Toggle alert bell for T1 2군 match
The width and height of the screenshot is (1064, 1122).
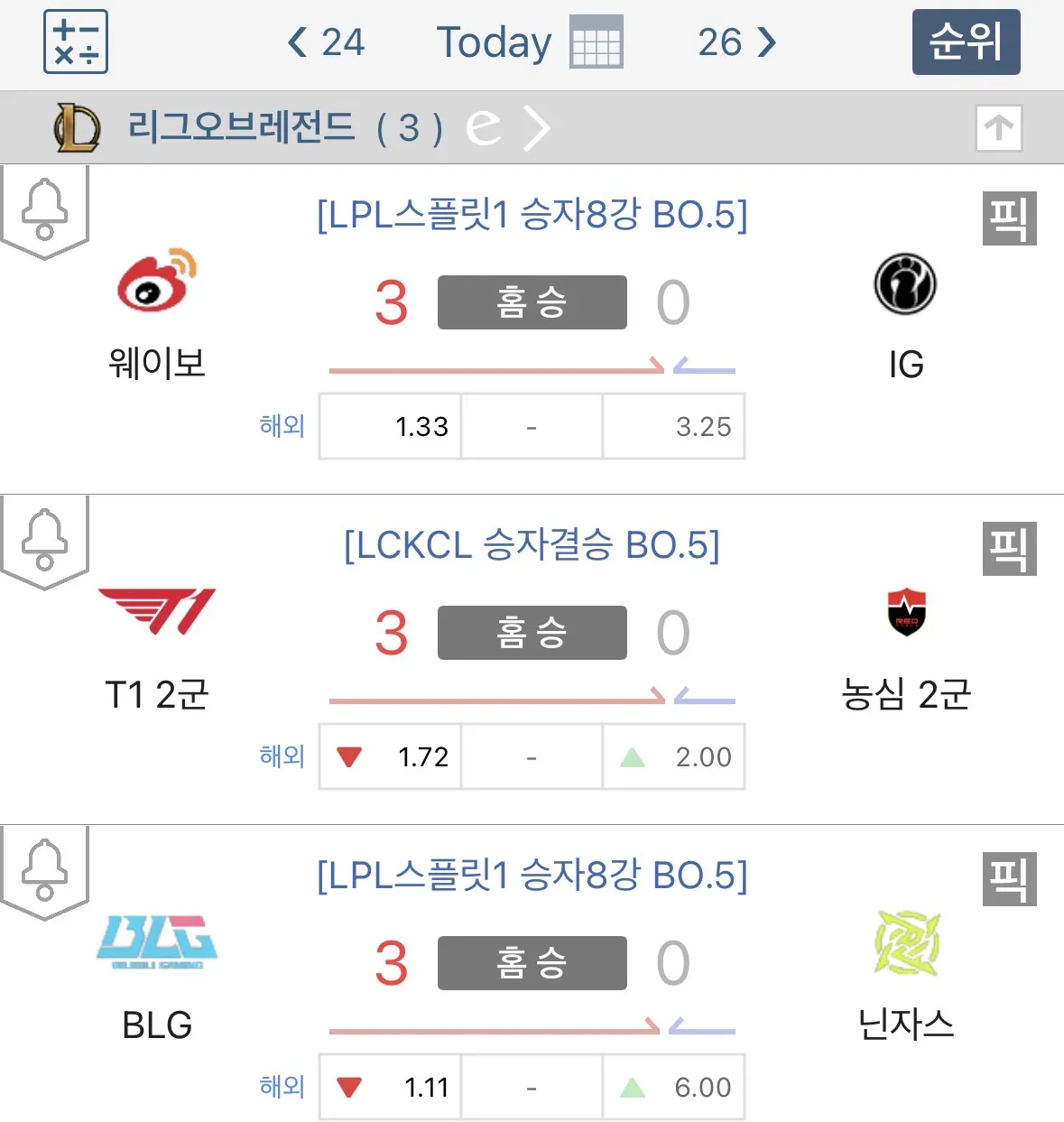tap(44, 540)
